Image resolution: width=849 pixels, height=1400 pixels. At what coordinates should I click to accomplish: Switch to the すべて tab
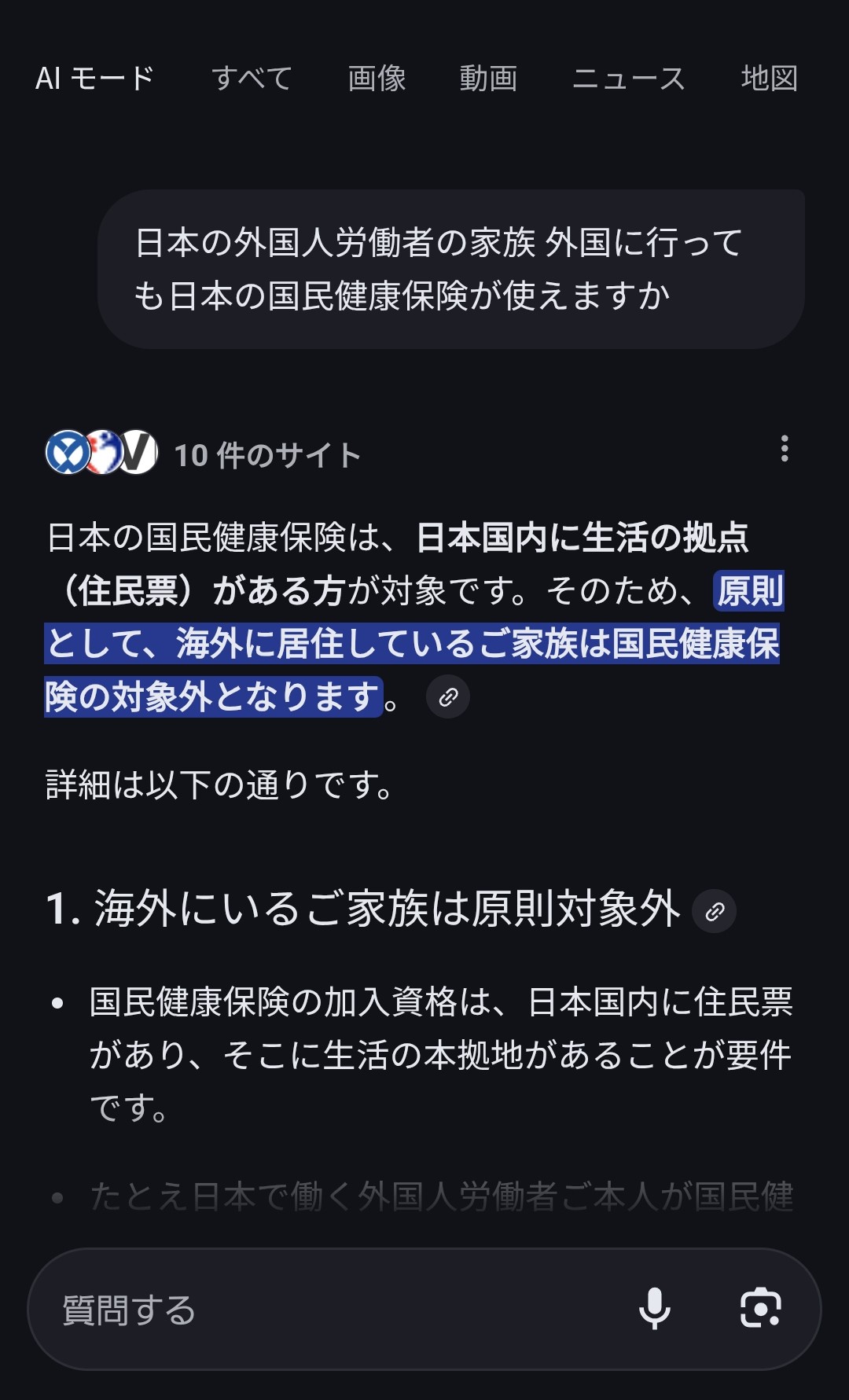pos(252,79)
